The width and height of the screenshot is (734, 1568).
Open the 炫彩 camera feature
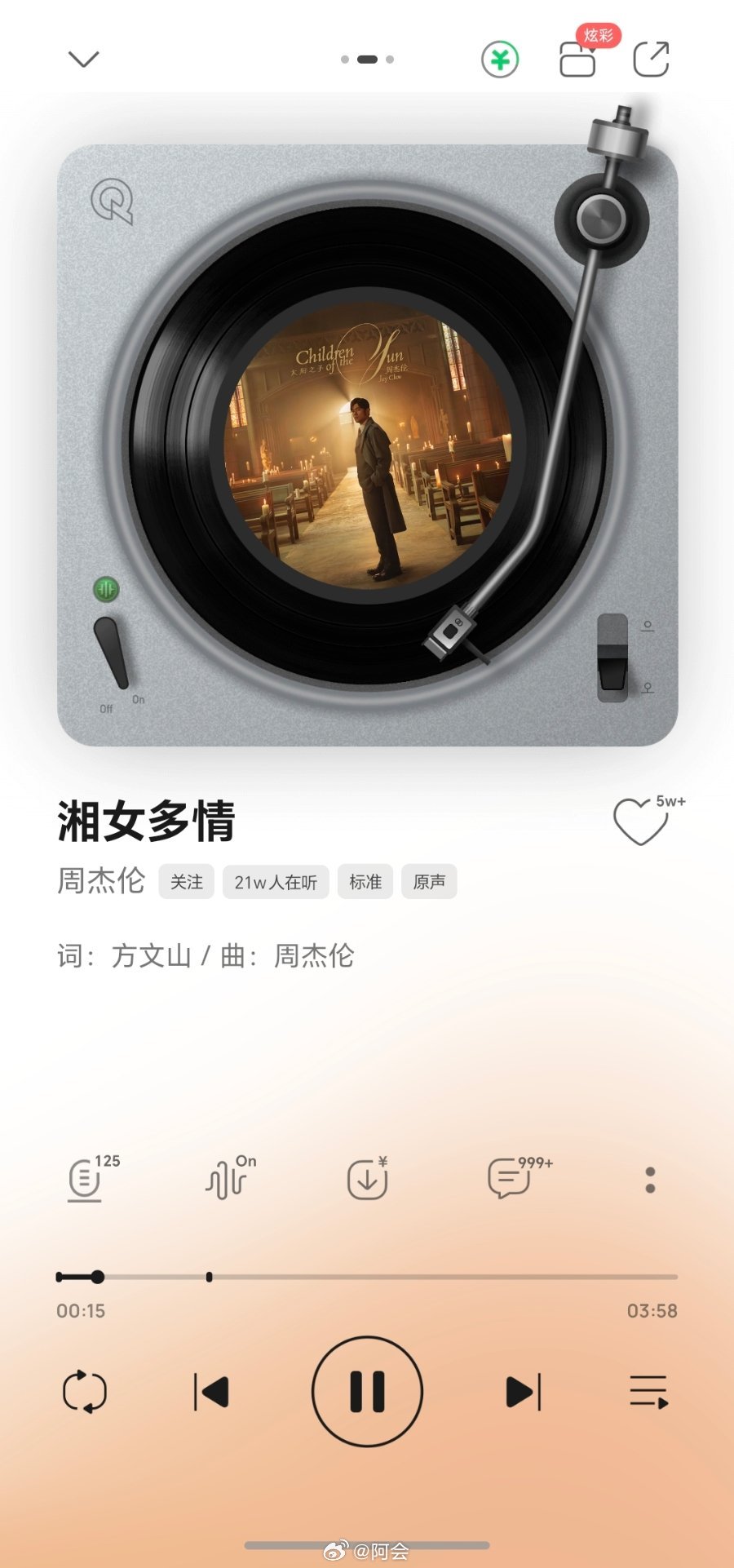[x=577, y=59]
